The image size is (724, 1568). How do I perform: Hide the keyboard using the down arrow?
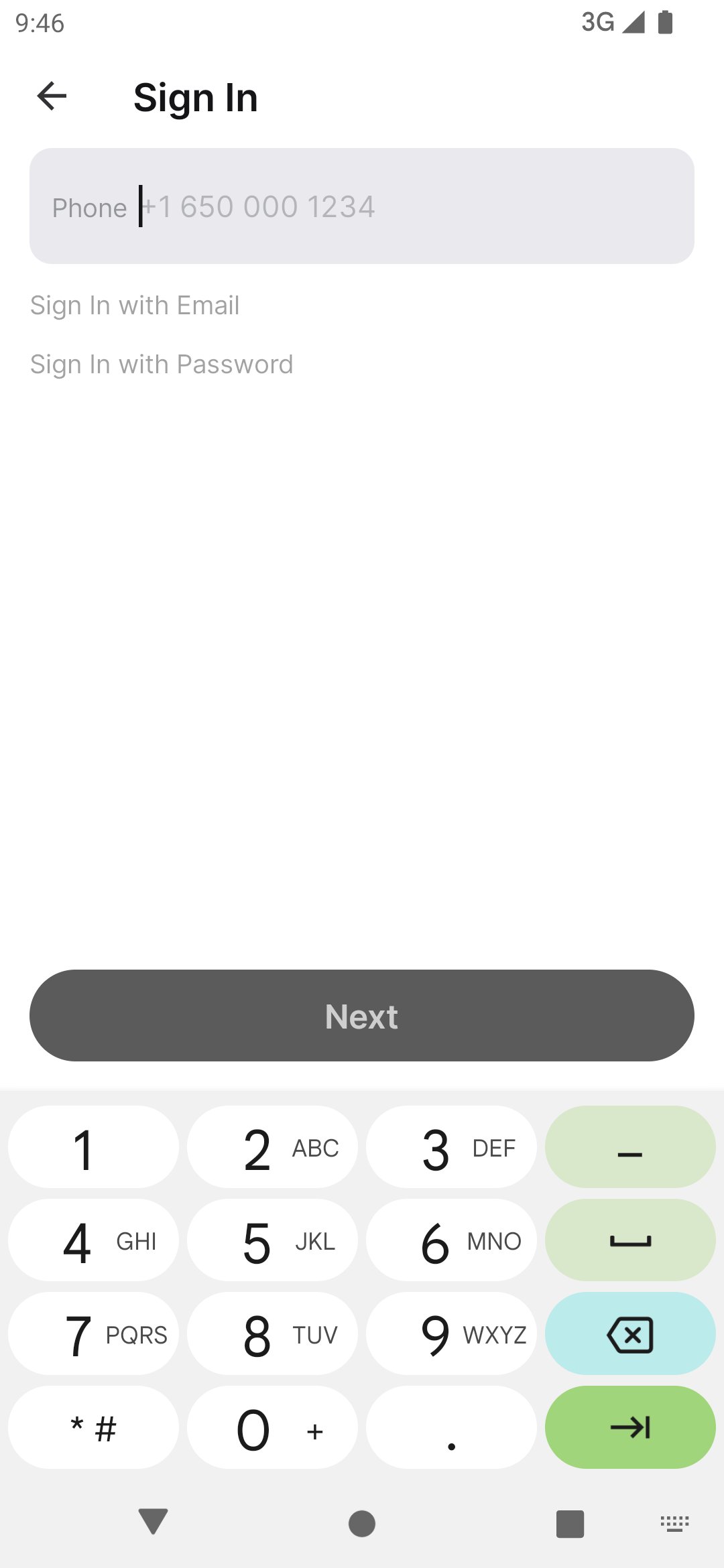point(153,1522)
